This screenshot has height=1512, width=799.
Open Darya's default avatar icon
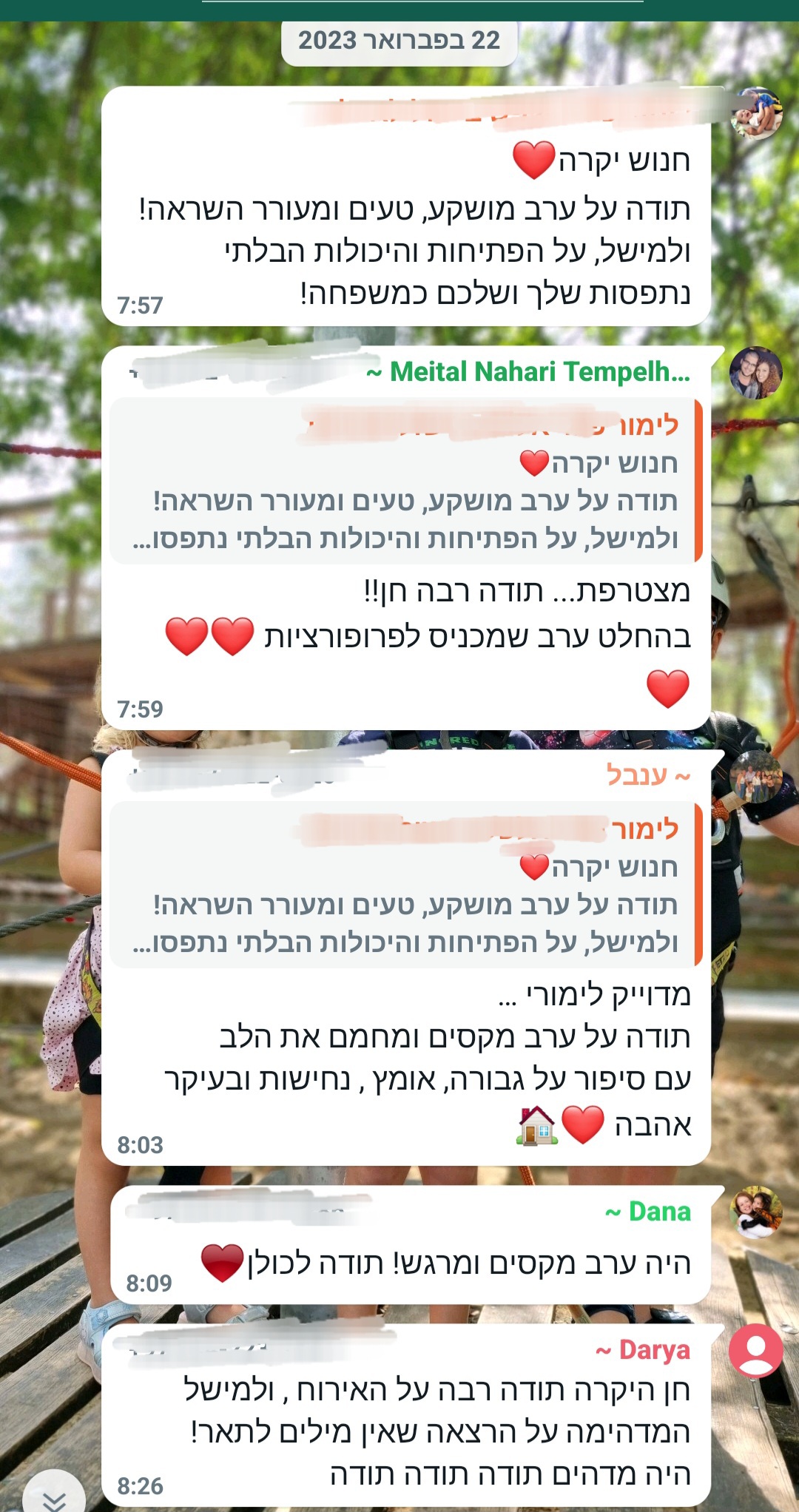pos(755,1350)
